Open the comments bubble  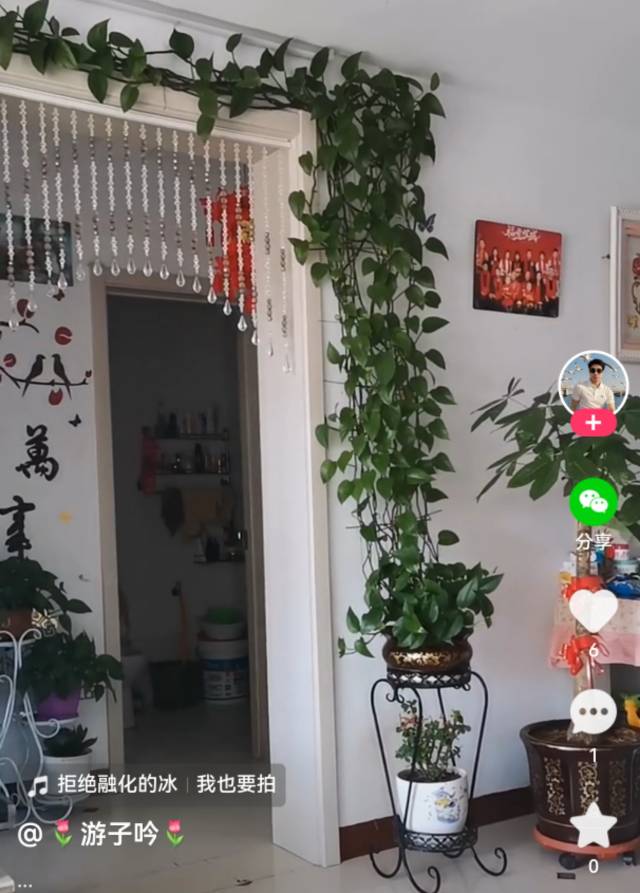(x=593, y=712)
